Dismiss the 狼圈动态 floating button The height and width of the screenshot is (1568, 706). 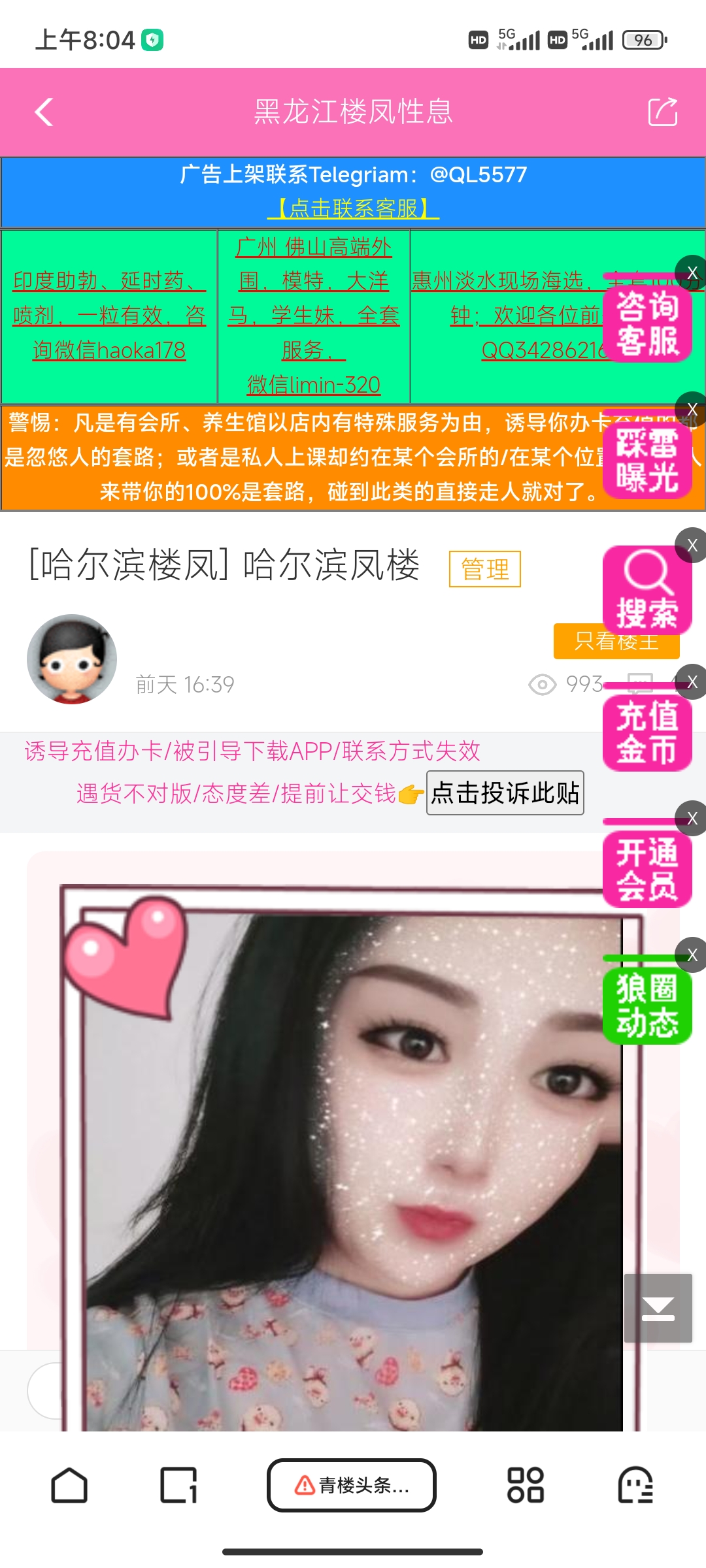tap(692, 955)
